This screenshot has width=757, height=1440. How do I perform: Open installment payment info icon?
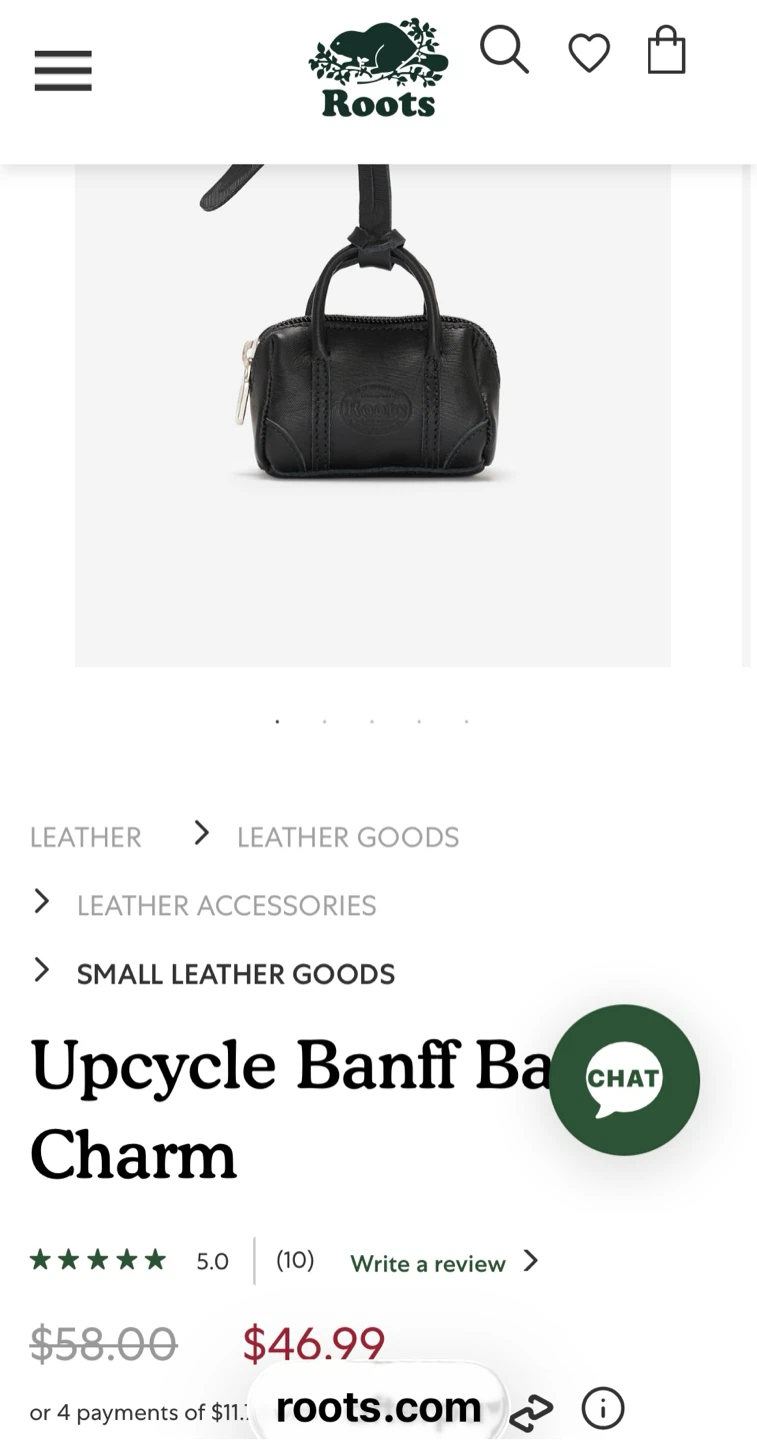(x=603, y=1408)
